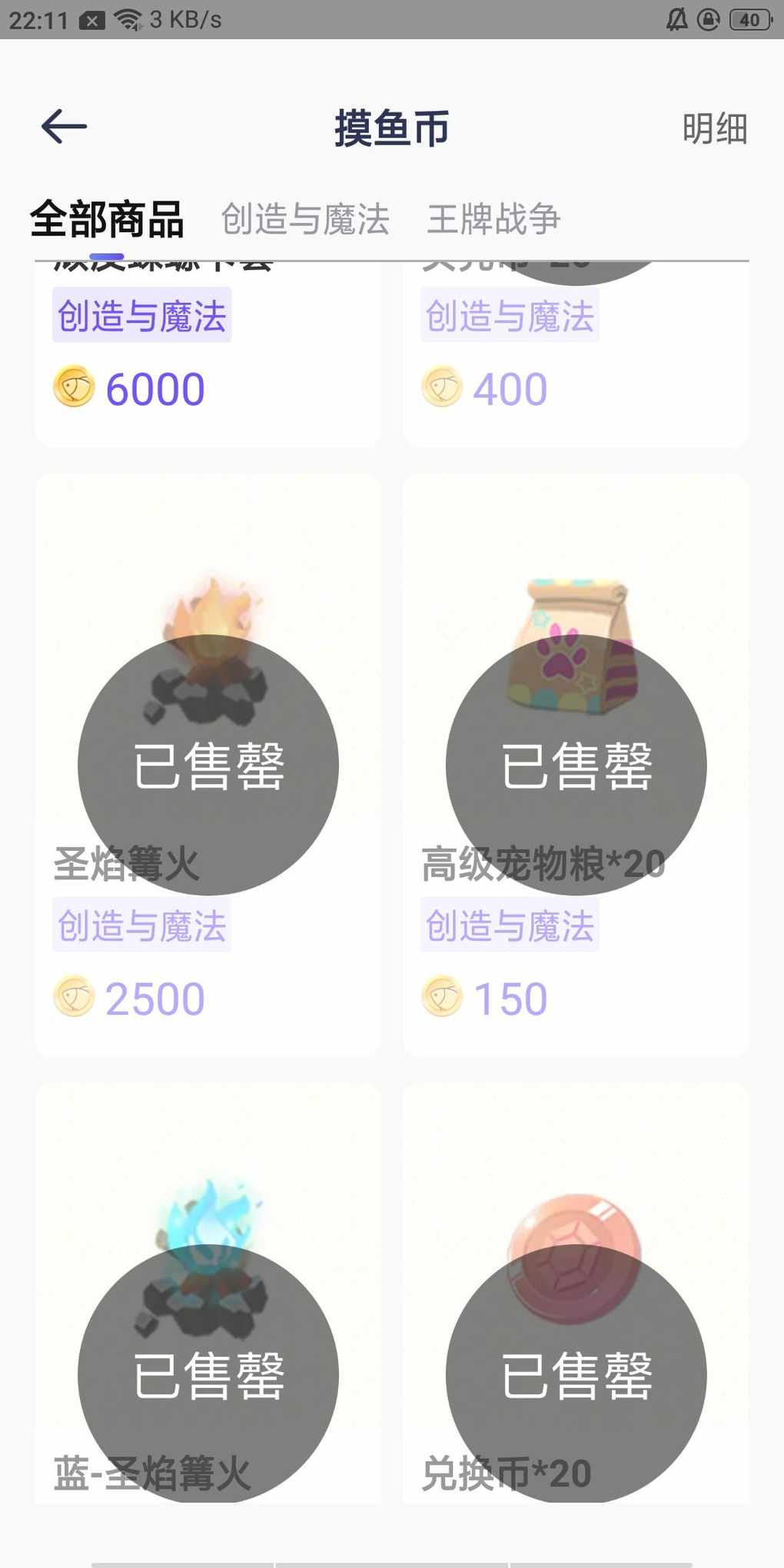This screenshot has width=784, height=1568.
Task: Open the 400 coin product card
Action: pos(575,354)
